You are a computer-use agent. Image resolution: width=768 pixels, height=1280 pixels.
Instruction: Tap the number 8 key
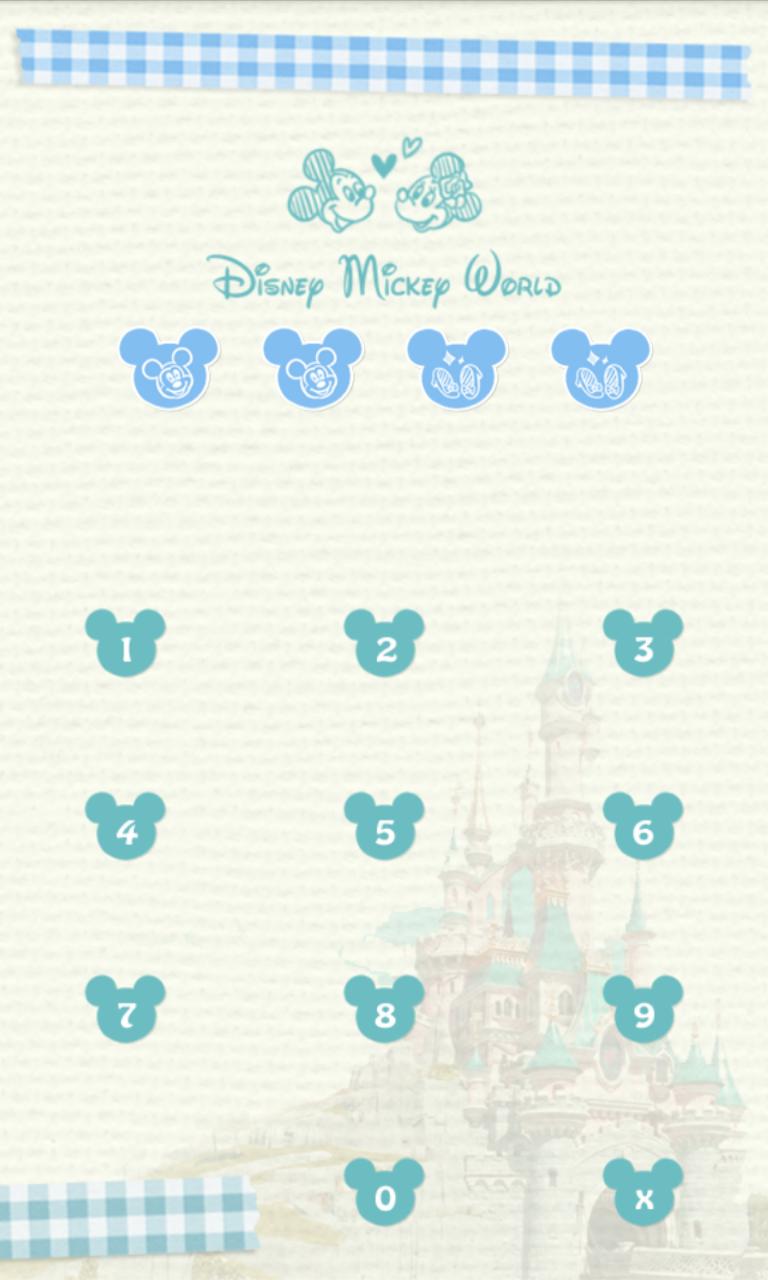coord(384,1012)
